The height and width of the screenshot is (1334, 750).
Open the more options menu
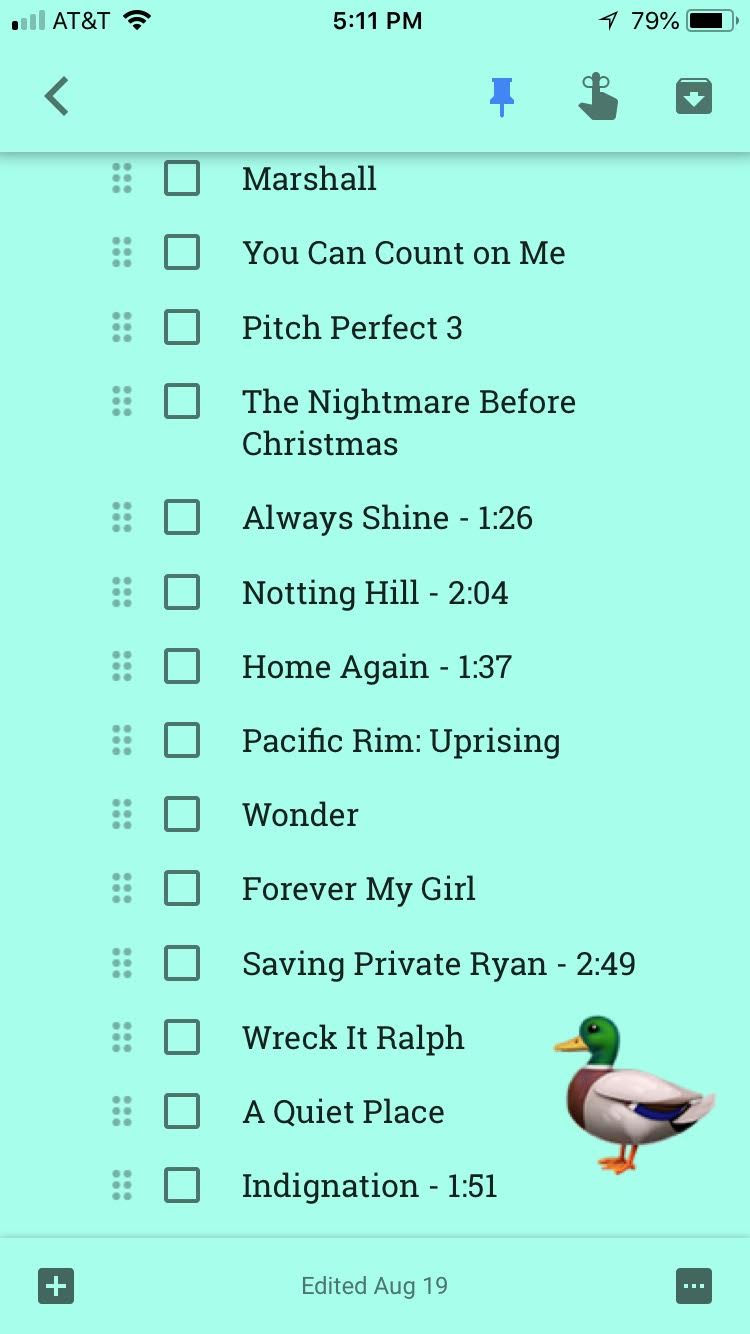[x=693, y=1286]
